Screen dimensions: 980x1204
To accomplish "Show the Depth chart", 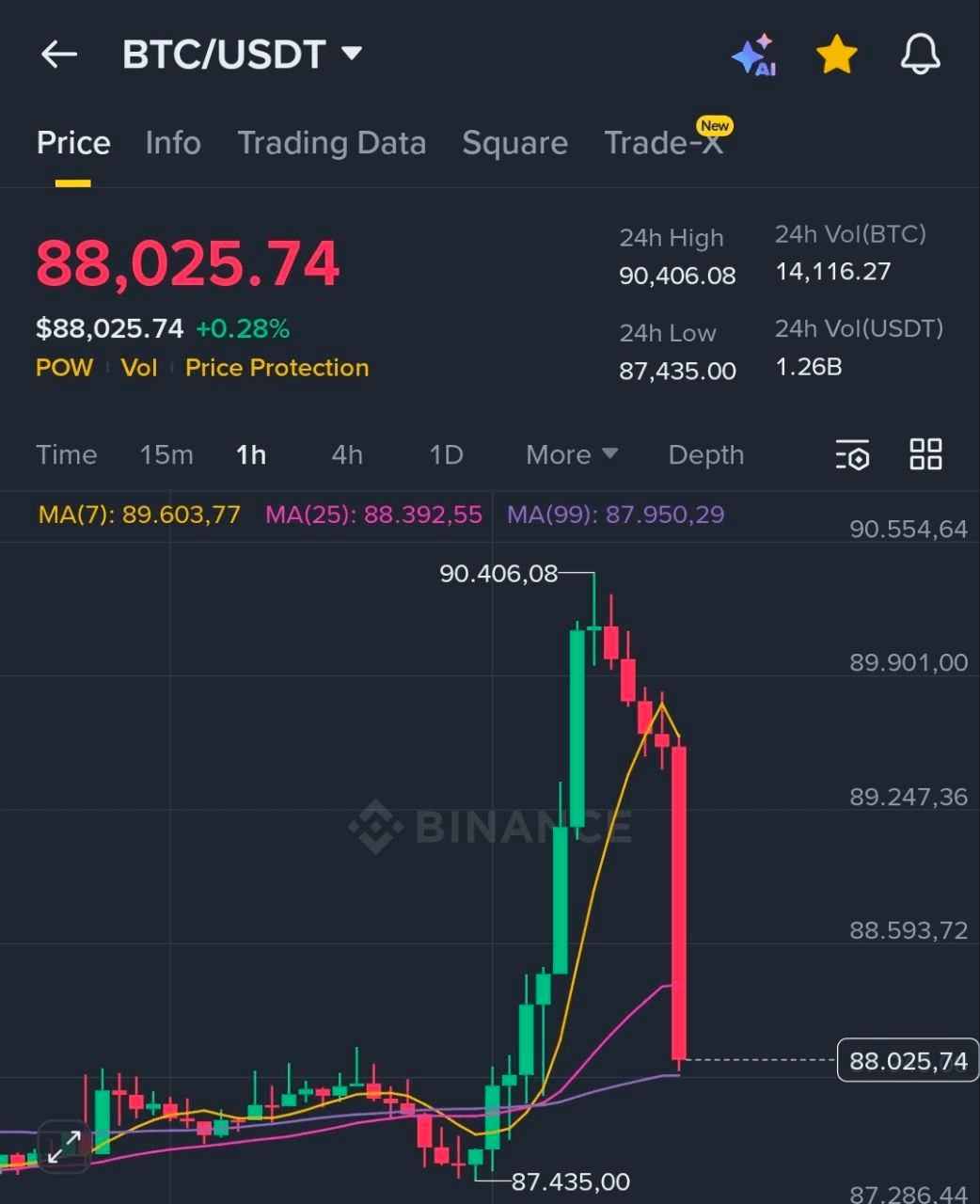I will pyautogui.click(x=705, y=455).
